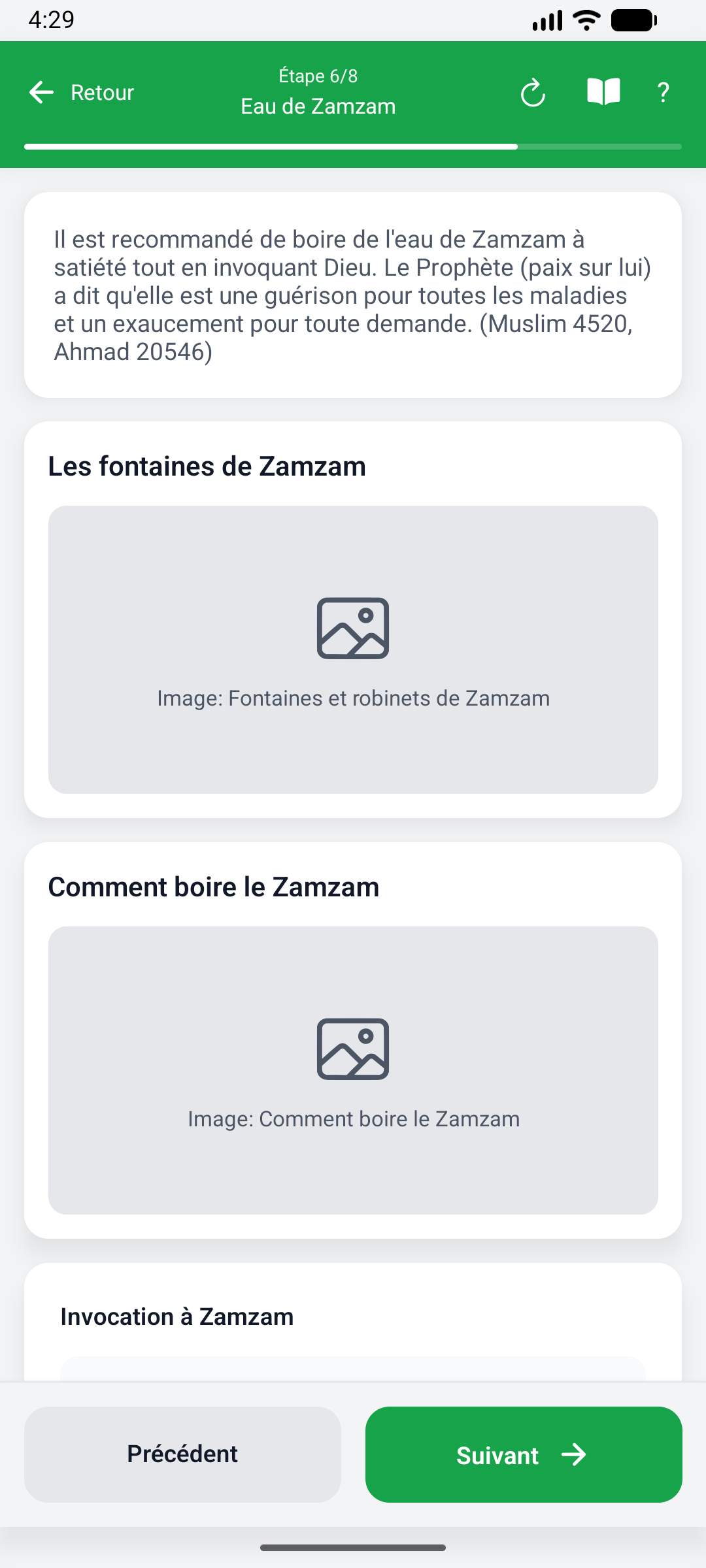
Task: Tap the image placeholder icon for drinking Zamzam
Action: pyautogui.click(x=353, y=1049)
